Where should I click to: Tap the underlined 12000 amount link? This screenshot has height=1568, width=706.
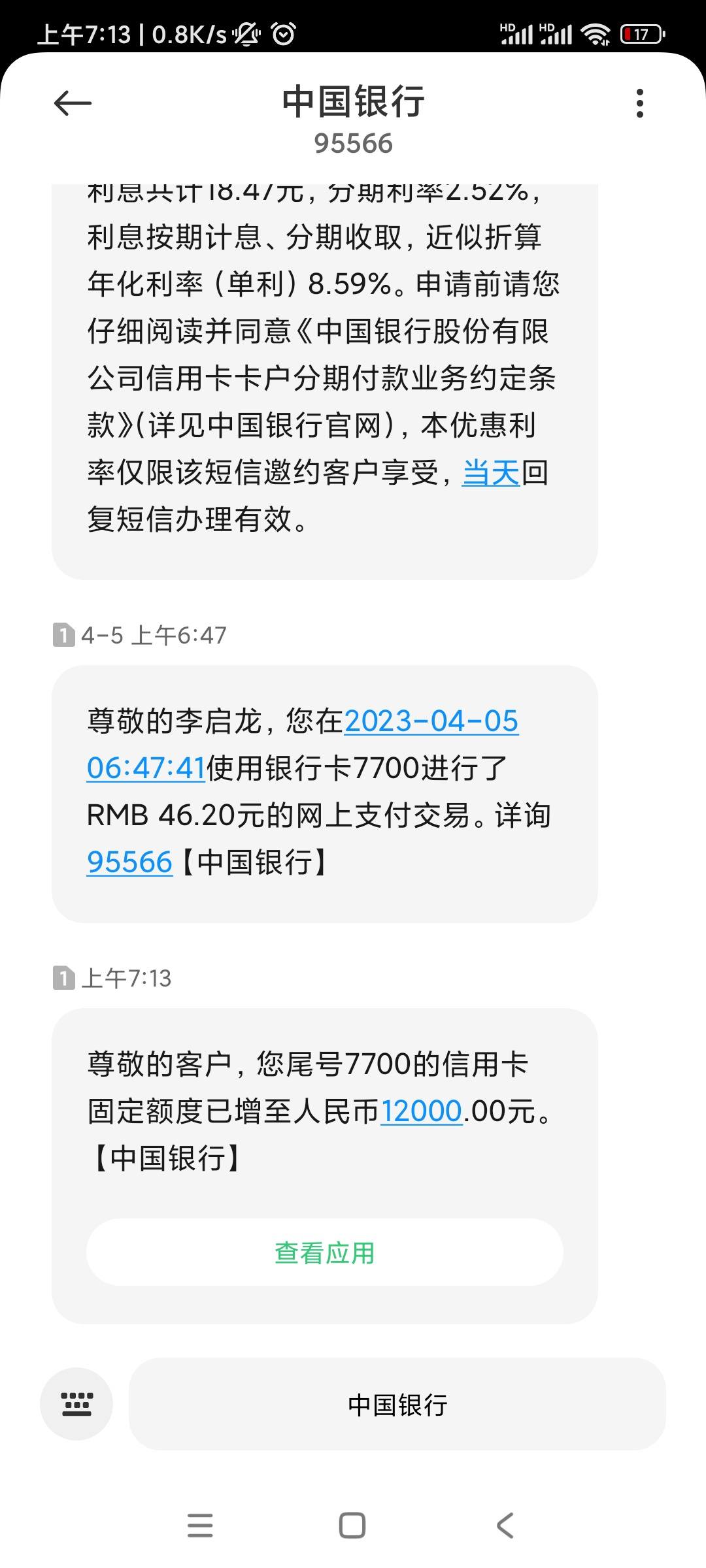tap(422, 1111)
